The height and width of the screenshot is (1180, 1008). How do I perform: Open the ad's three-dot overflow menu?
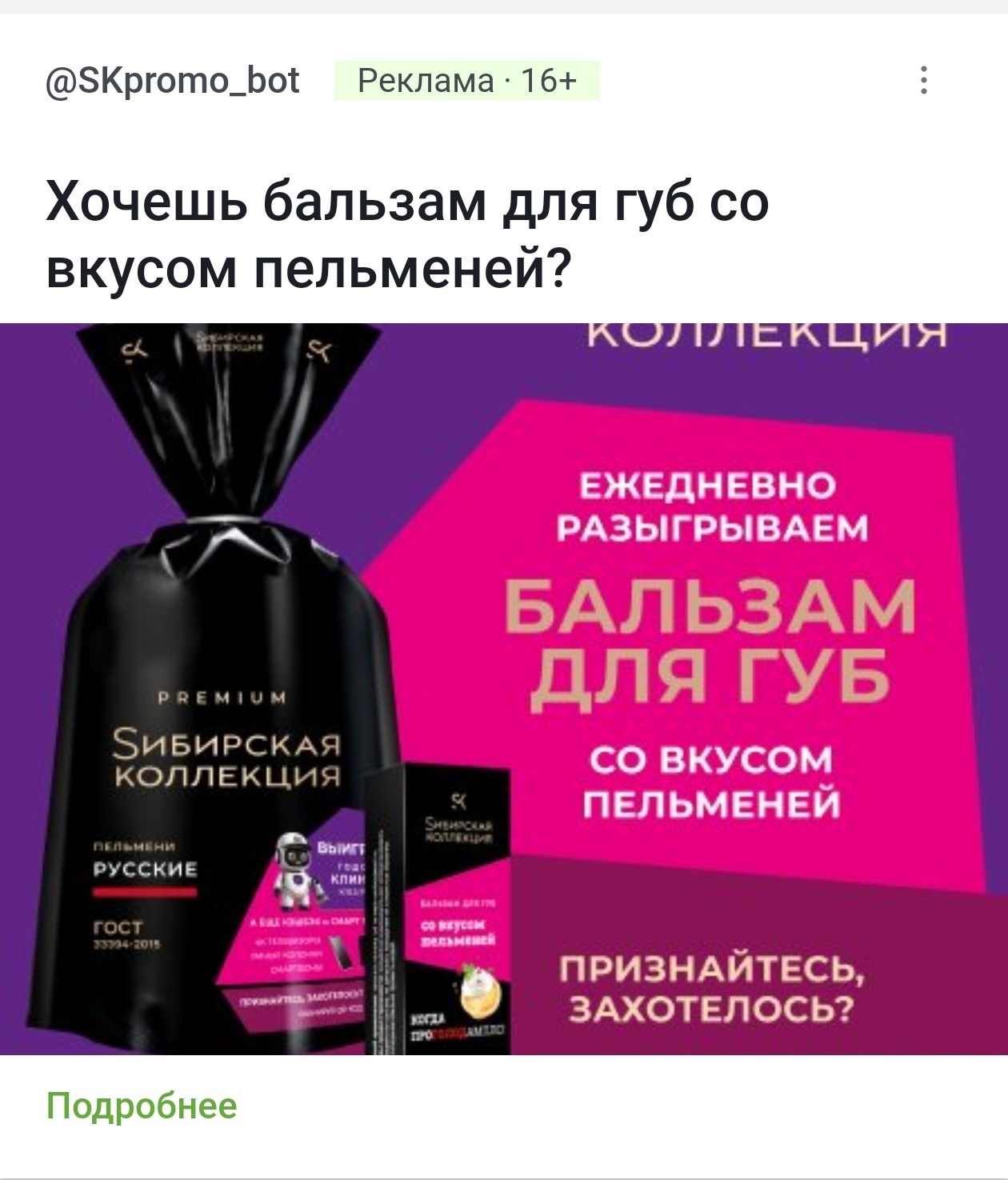click(x=924, y=81)
